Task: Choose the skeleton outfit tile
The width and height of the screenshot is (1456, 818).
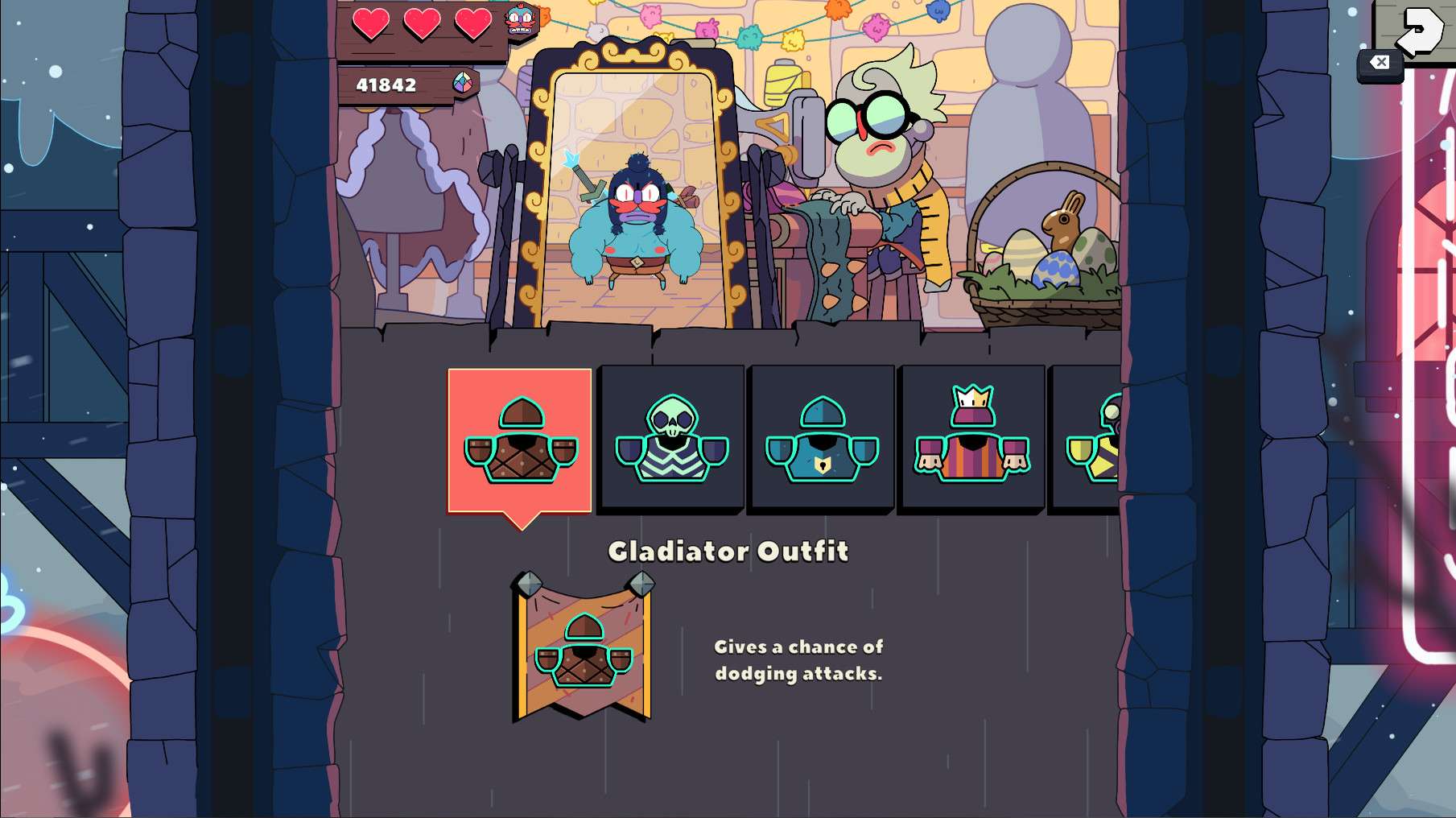Action: click(x=671, y=439)
